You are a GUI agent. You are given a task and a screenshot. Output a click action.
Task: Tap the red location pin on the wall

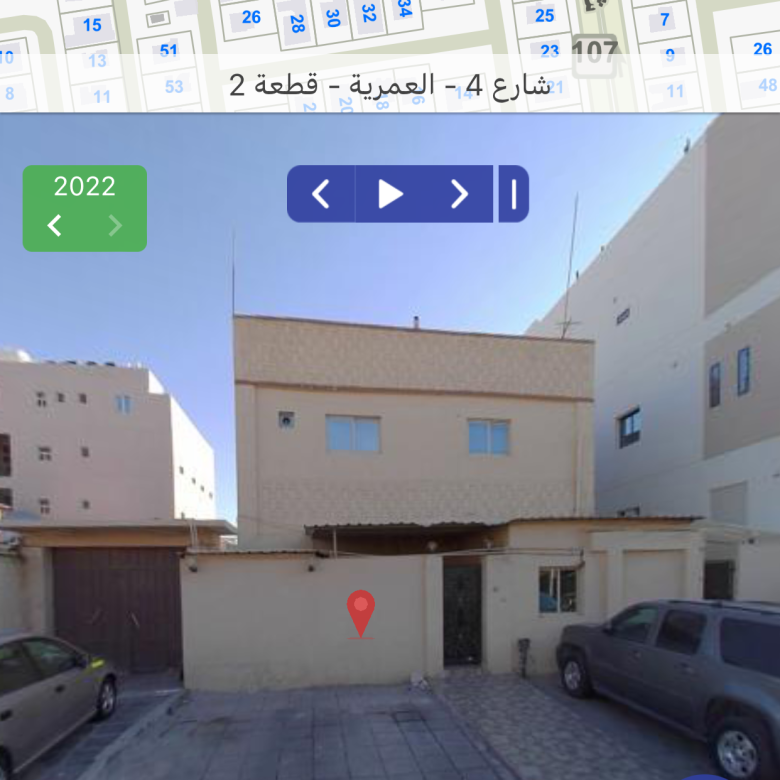(x=361, y=611)
